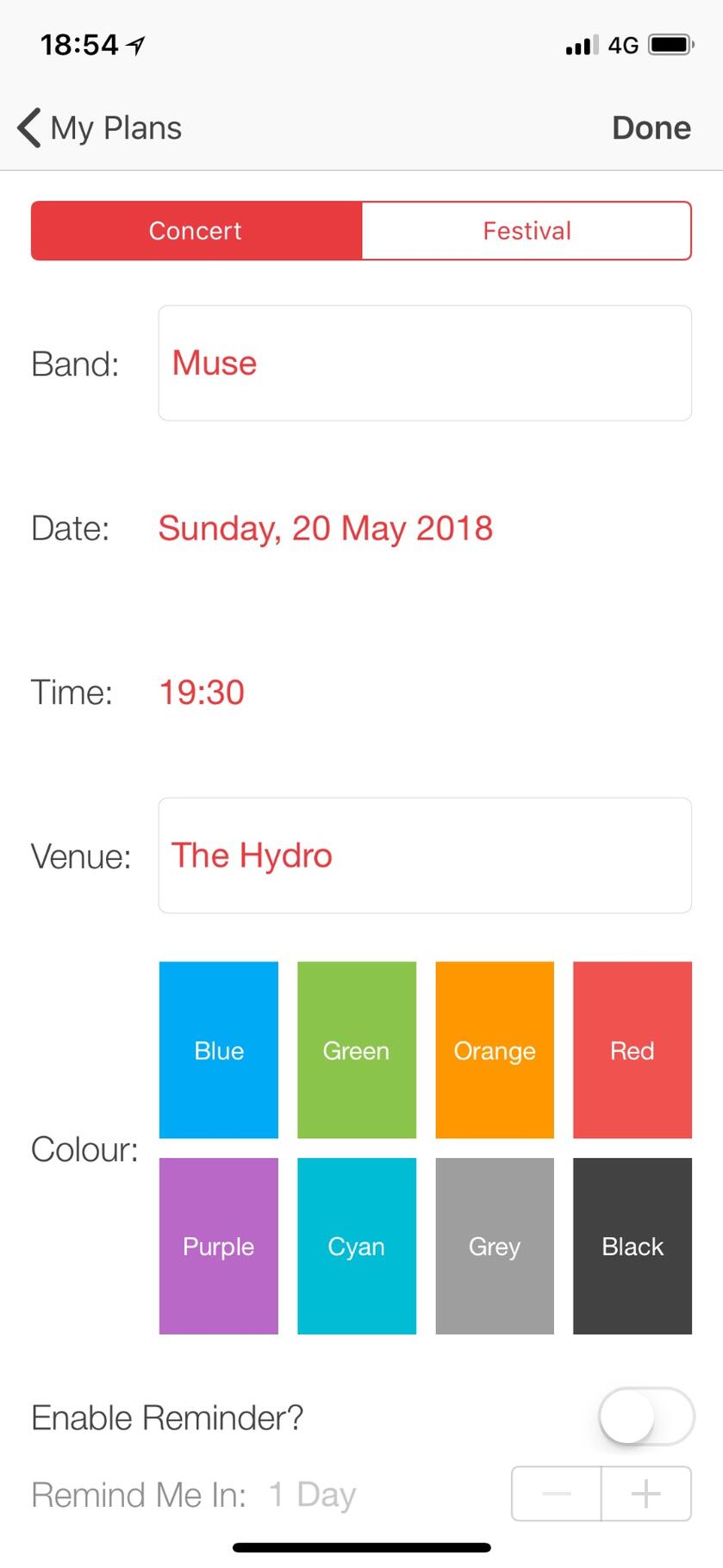Set colour to Grey
This screenshot has width=723, height=1568.
(x=495, y=1246)
